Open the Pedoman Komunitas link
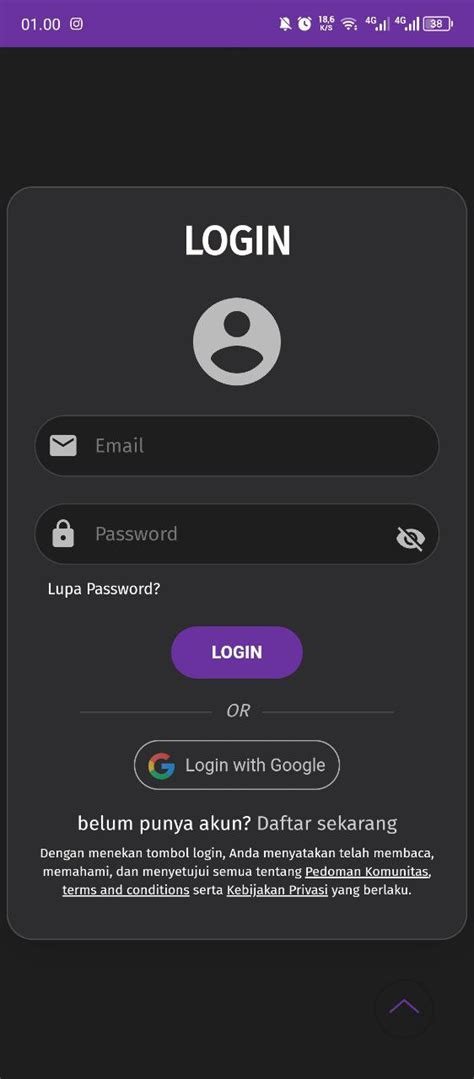Viewport: 474px width, 1079px height. click(368, 872)
